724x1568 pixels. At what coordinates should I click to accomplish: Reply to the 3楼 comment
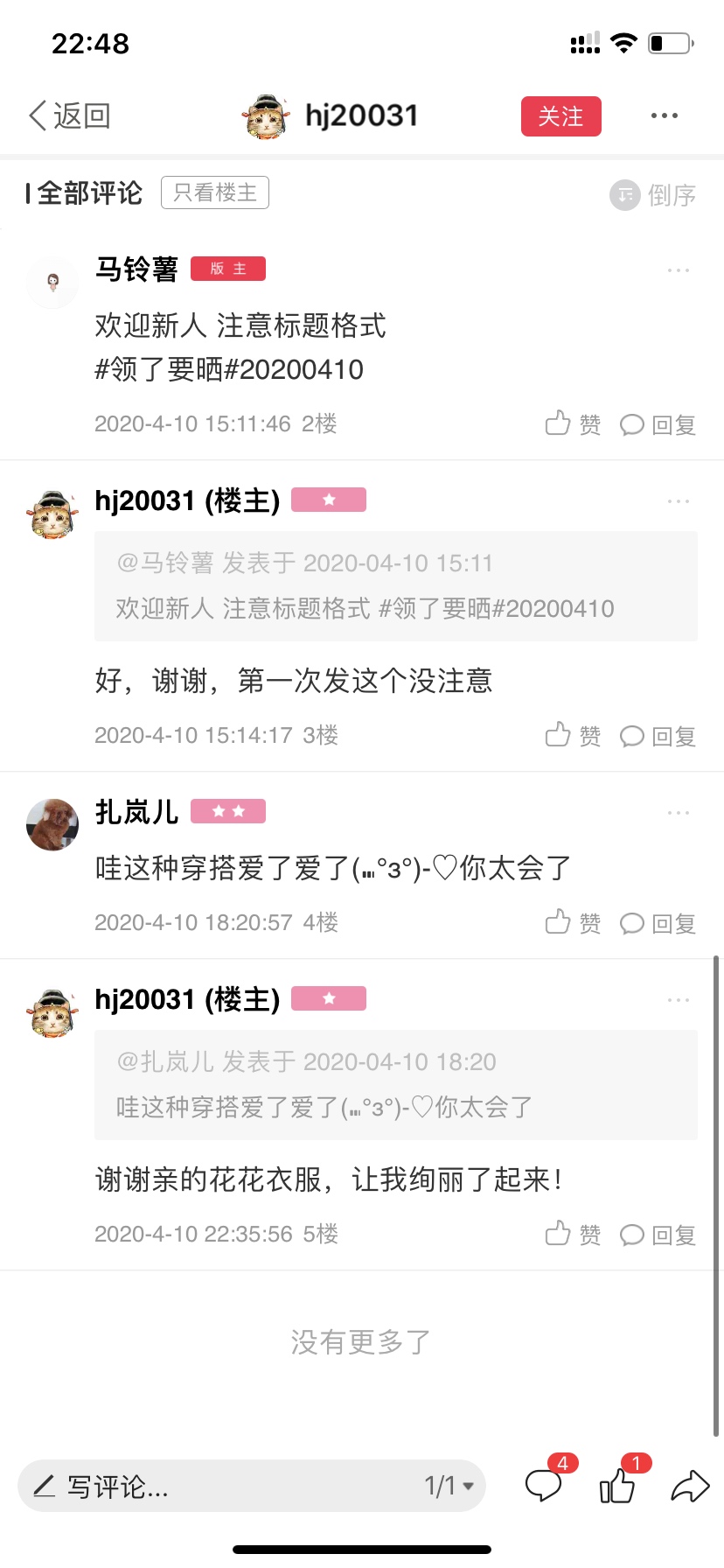tap(658, 737)
